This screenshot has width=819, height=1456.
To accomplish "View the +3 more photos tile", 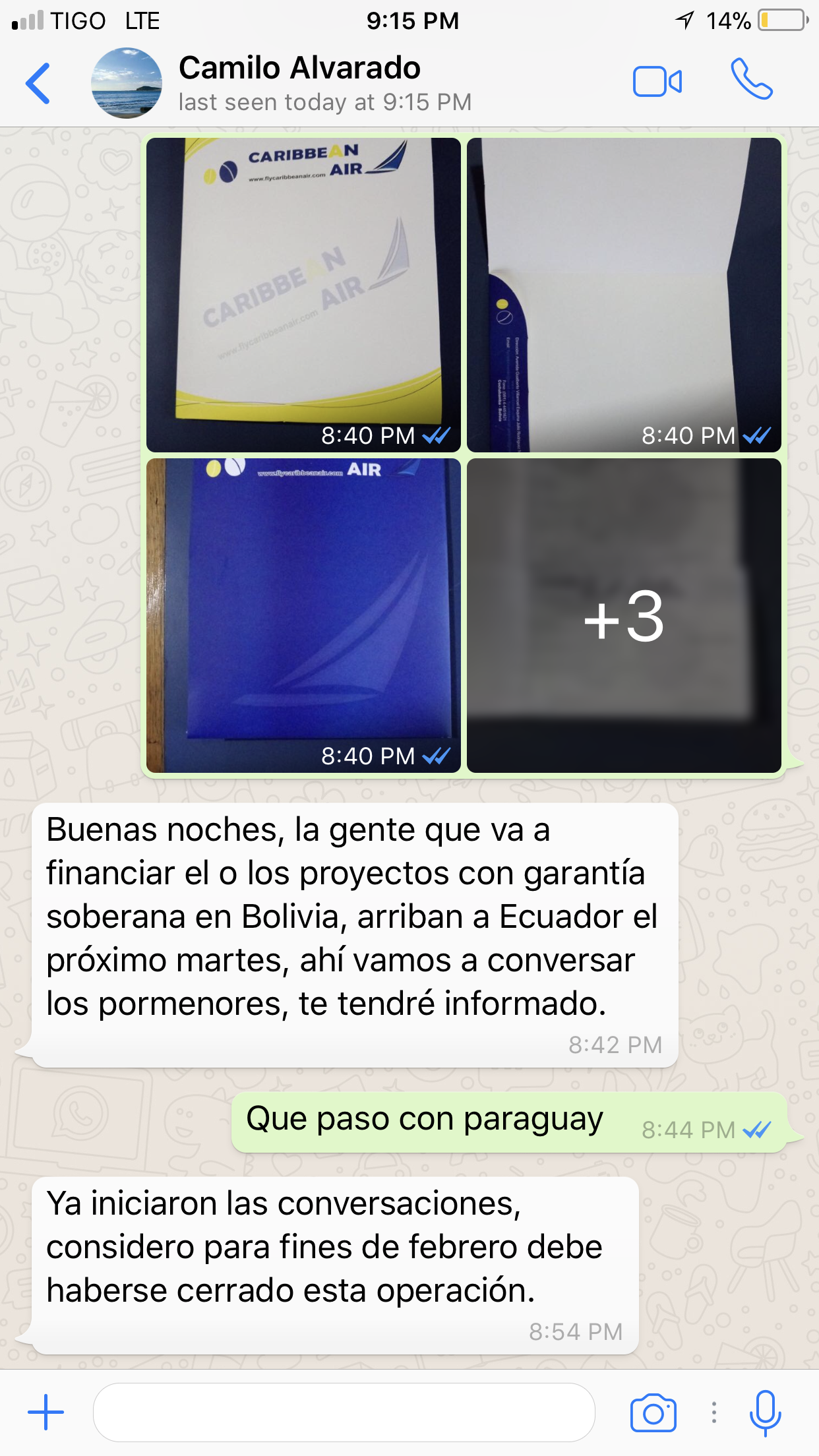I will click(x=624, y=615).
